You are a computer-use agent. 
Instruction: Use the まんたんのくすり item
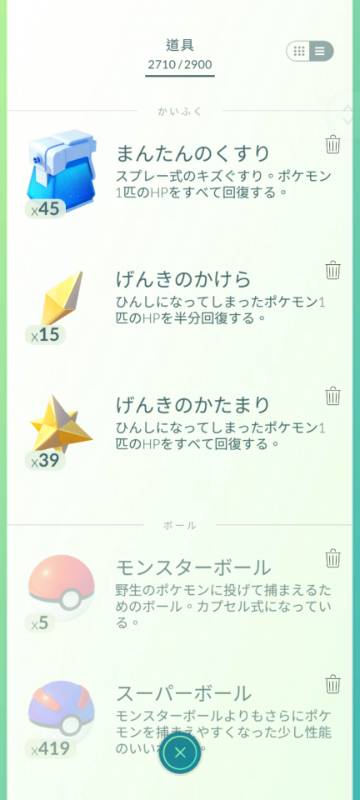point(180,173)
